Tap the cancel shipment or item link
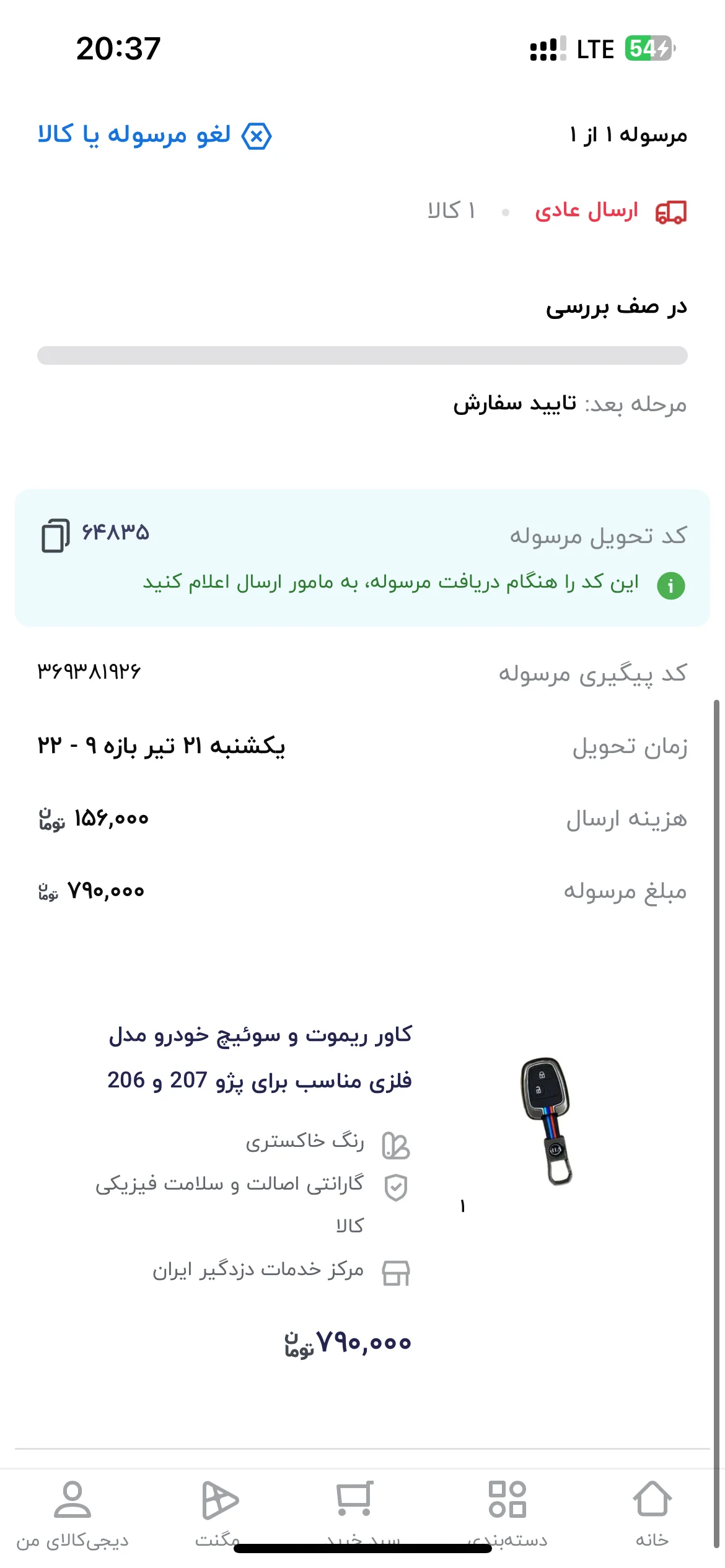Viewport: 725px width, 1568px height. [155, 135]
